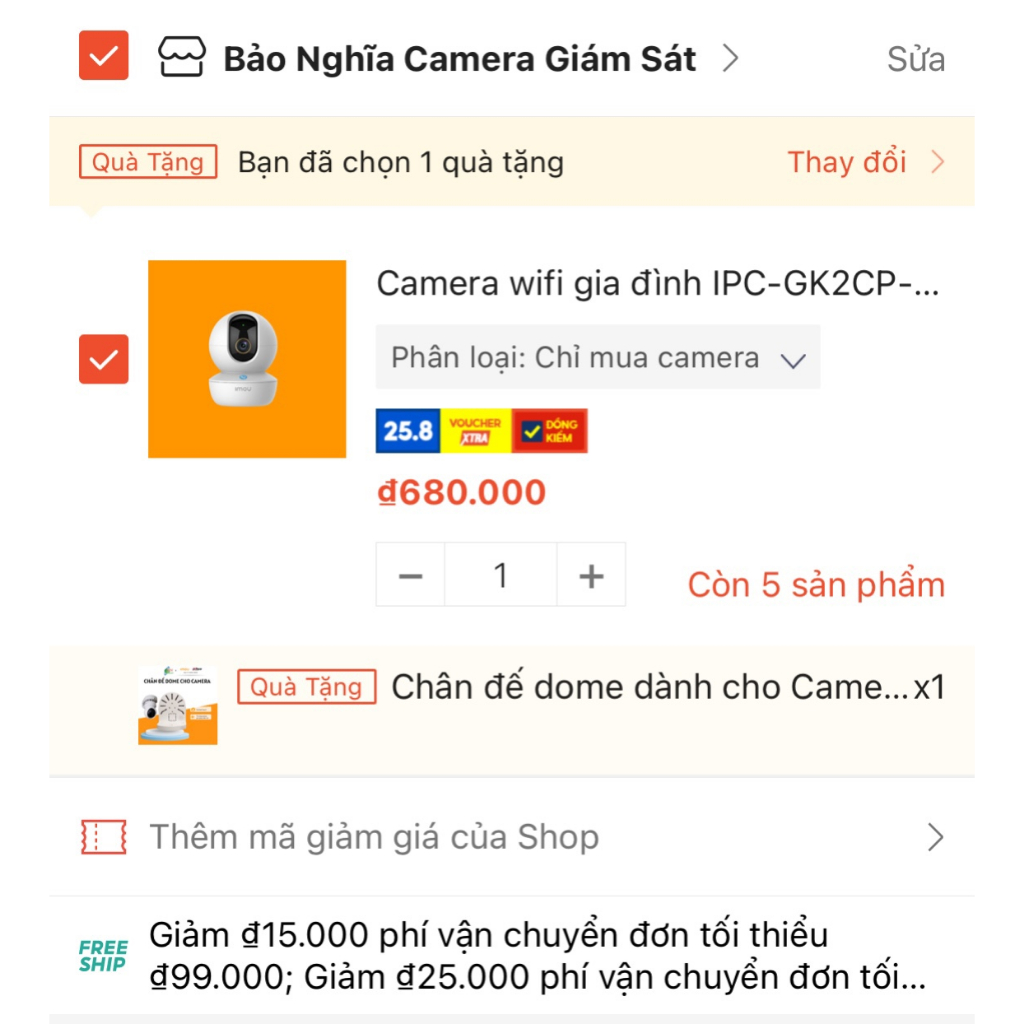Viewport: 1024px width, 1024px height.
Task: View Camera wifi gia đình IPC-GK2CP product details
Action: pos(657,284)
